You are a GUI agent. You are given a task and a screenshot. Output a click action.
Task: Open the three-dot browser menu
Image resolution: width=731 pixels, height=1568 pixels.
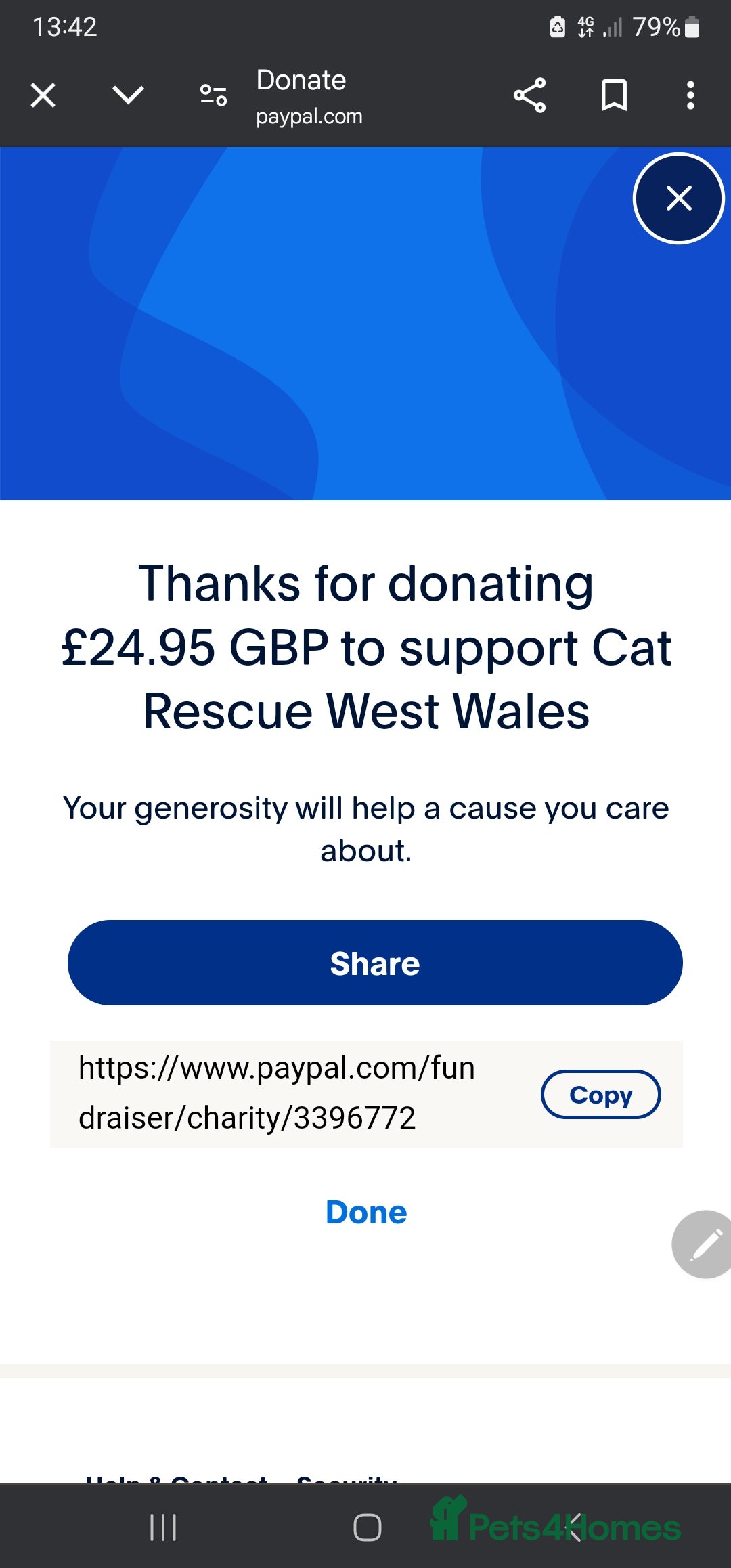coord(691,95)
